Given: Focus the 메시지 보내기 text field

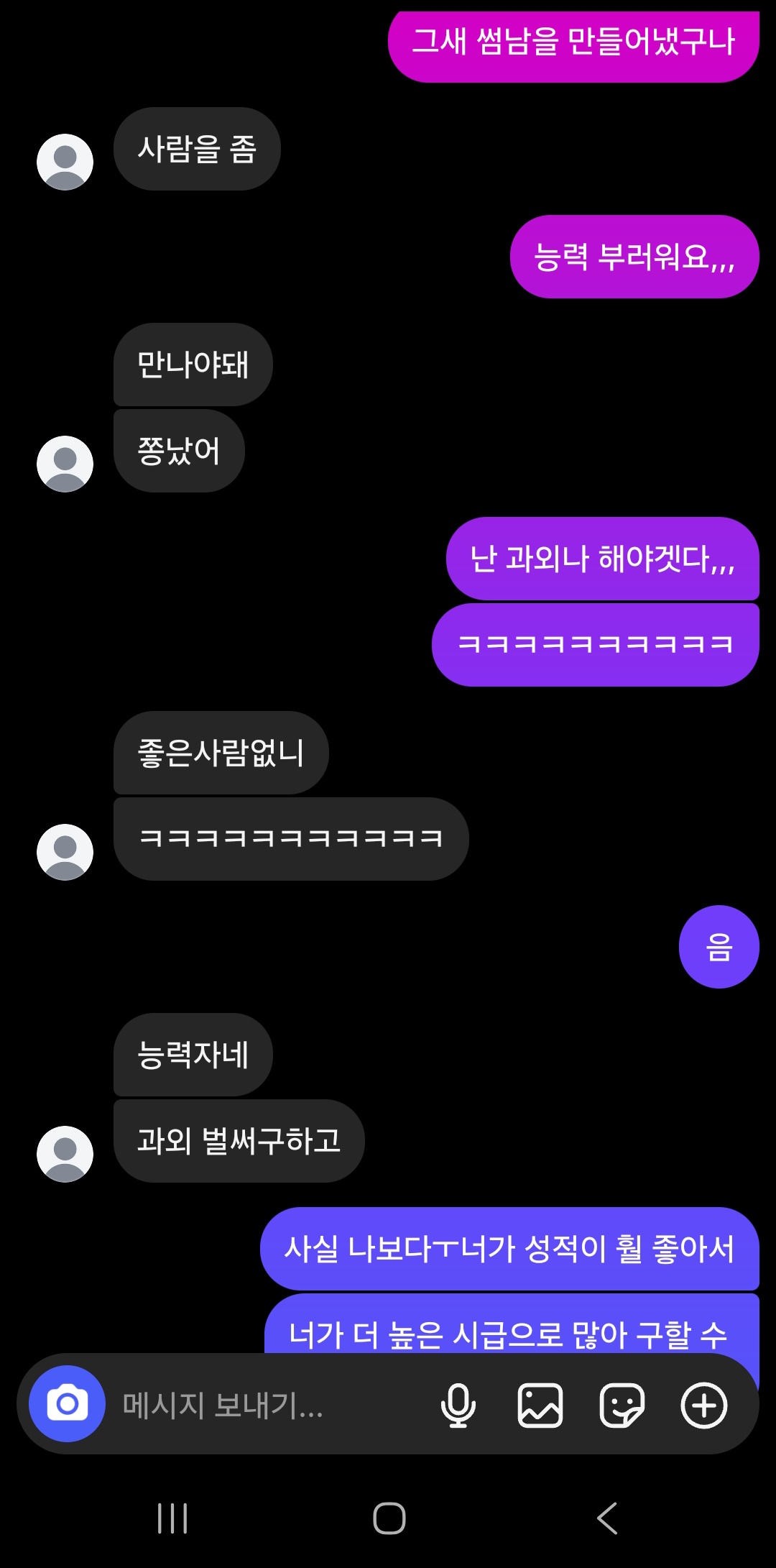Looking at the screenshot, I should pyautogui.click(x=273, y=1405).
